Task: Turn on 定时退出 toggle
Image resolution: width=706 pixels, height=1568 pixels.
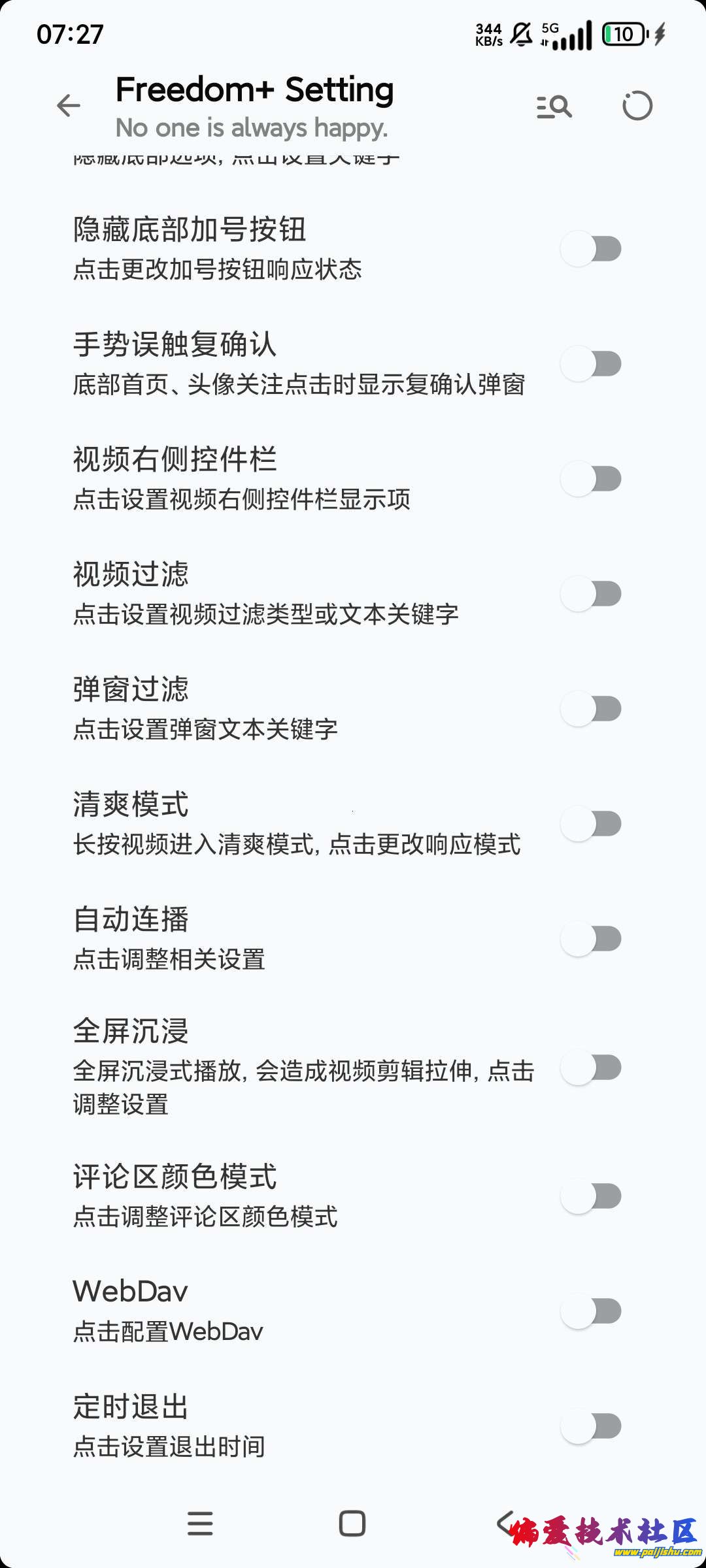Action: click(591, 1426)
